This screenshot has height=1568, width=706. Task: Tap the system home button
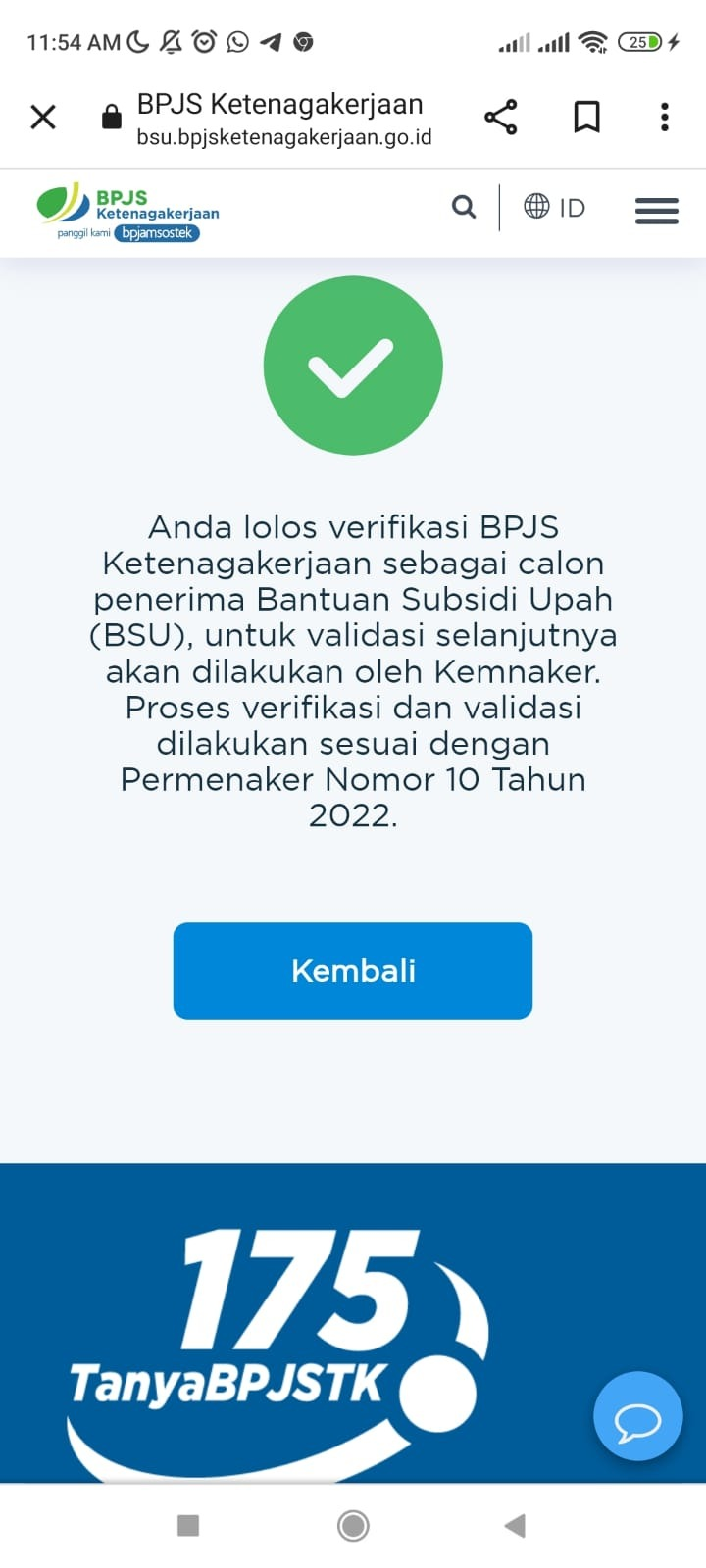coord(353,1526)
